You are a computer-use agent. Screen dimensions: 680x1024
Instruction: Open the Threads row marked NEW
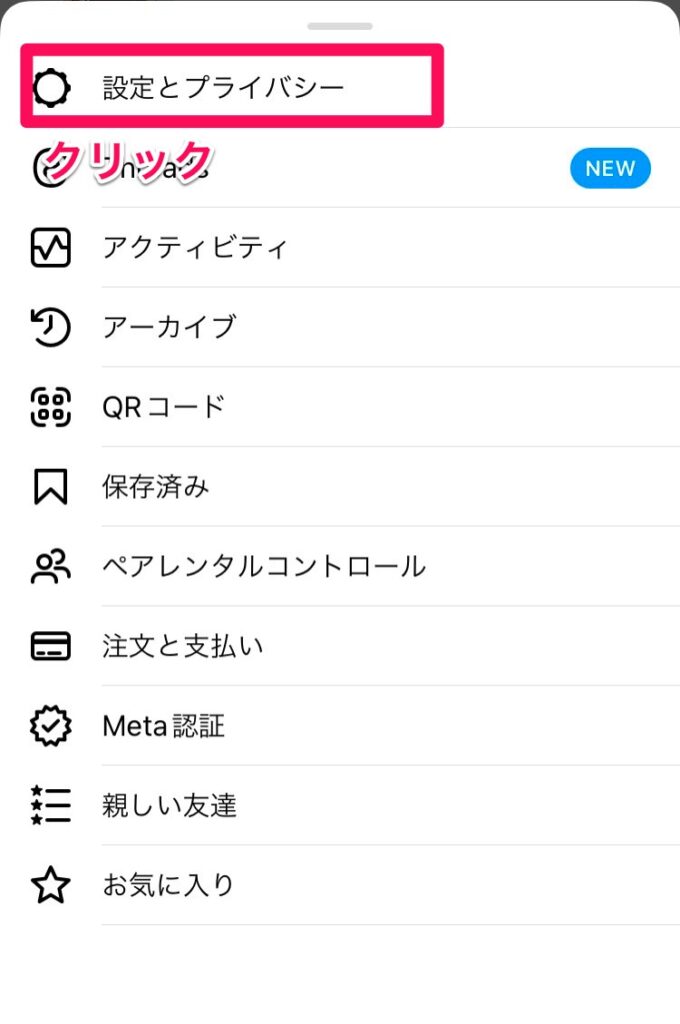(x=340, y=168)
